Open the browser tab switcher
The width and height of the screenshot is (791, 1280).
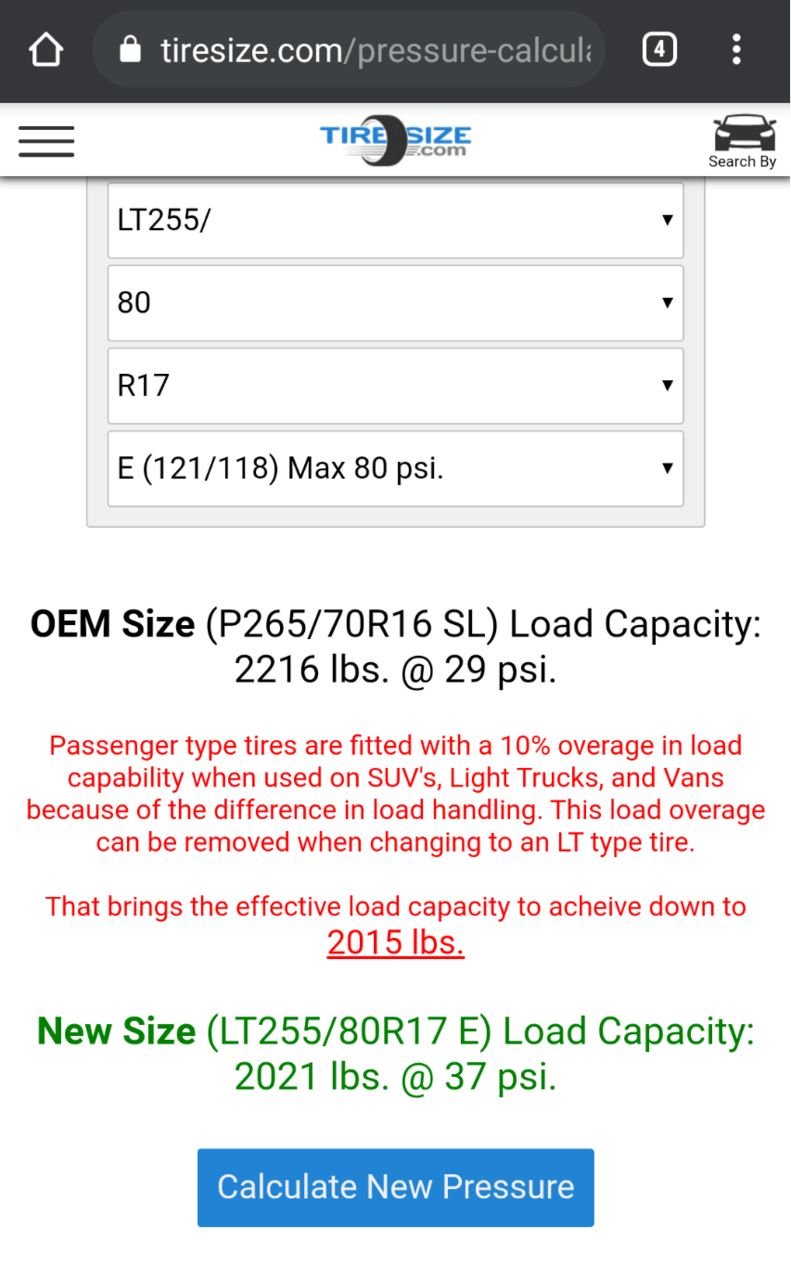click(659, 50)
